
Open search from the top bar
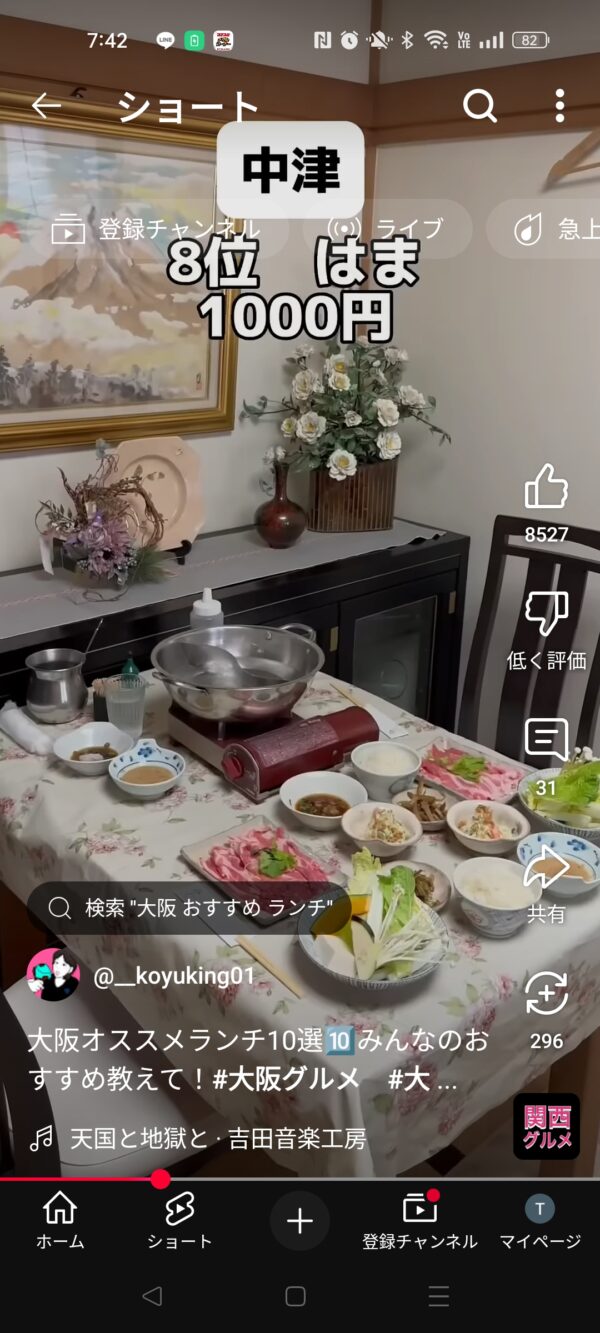point(480,106)
